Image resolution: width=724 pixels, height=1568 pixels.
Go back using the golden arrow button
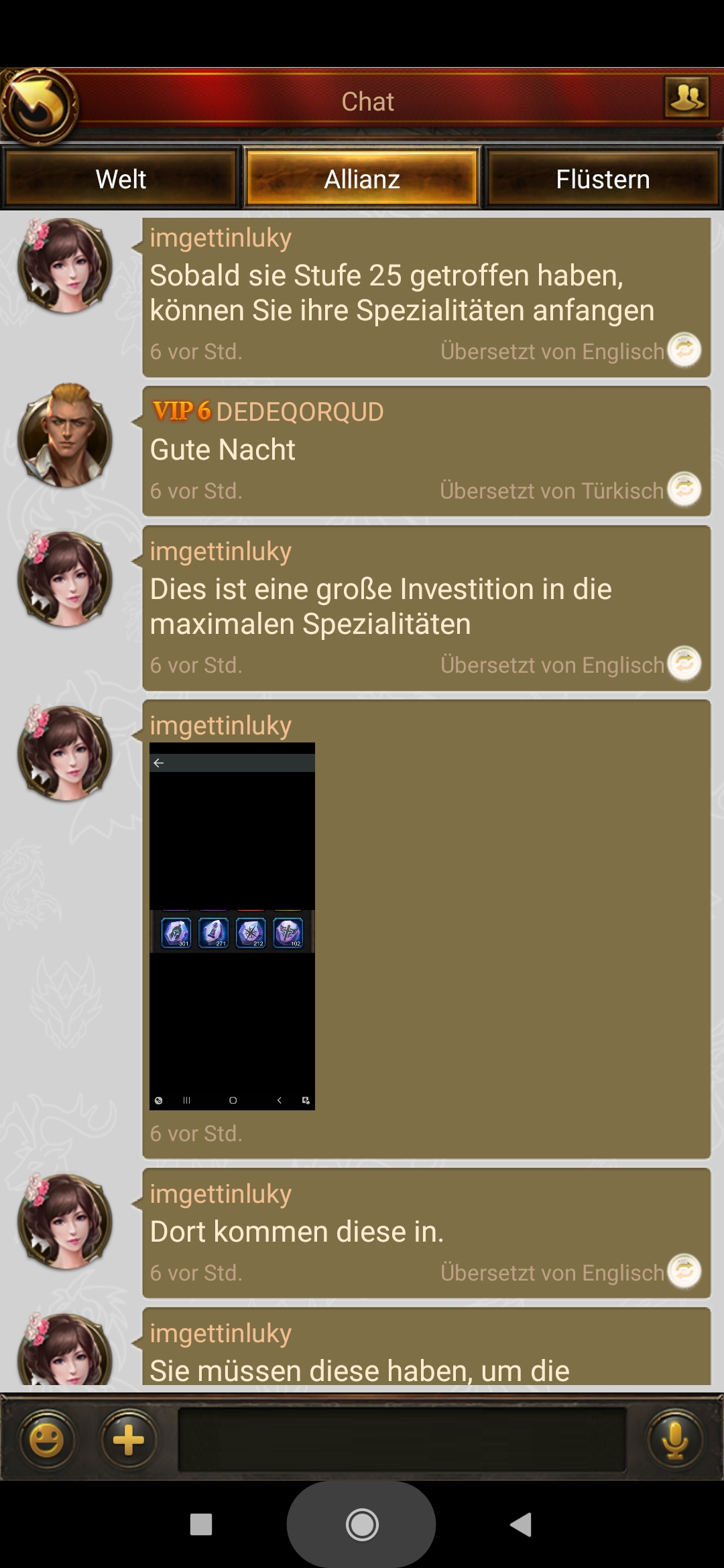click(39, 106)
